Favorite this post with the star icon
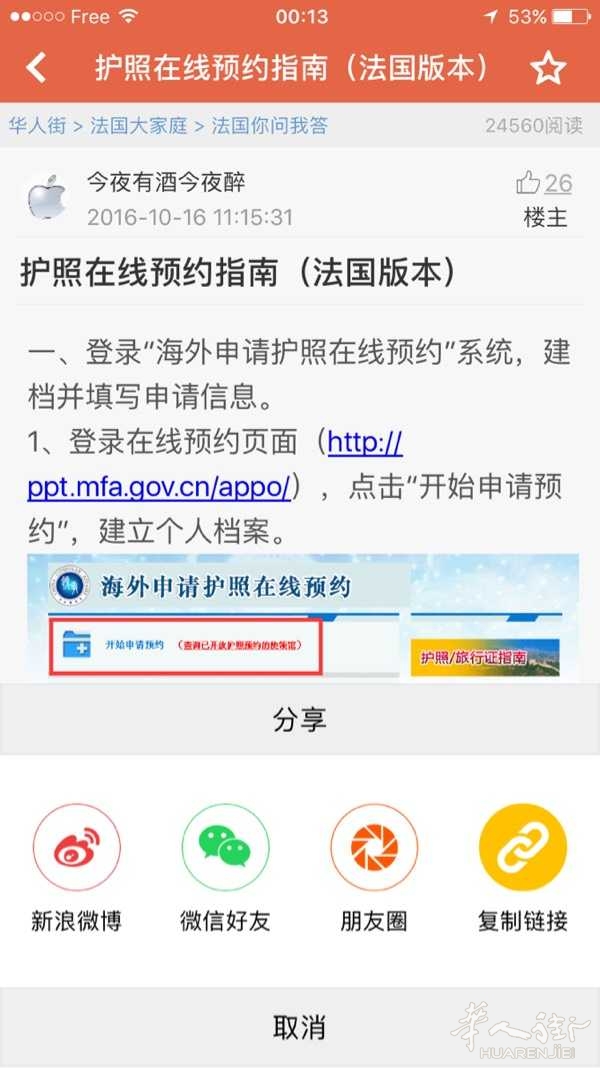 tap(547, 68)
